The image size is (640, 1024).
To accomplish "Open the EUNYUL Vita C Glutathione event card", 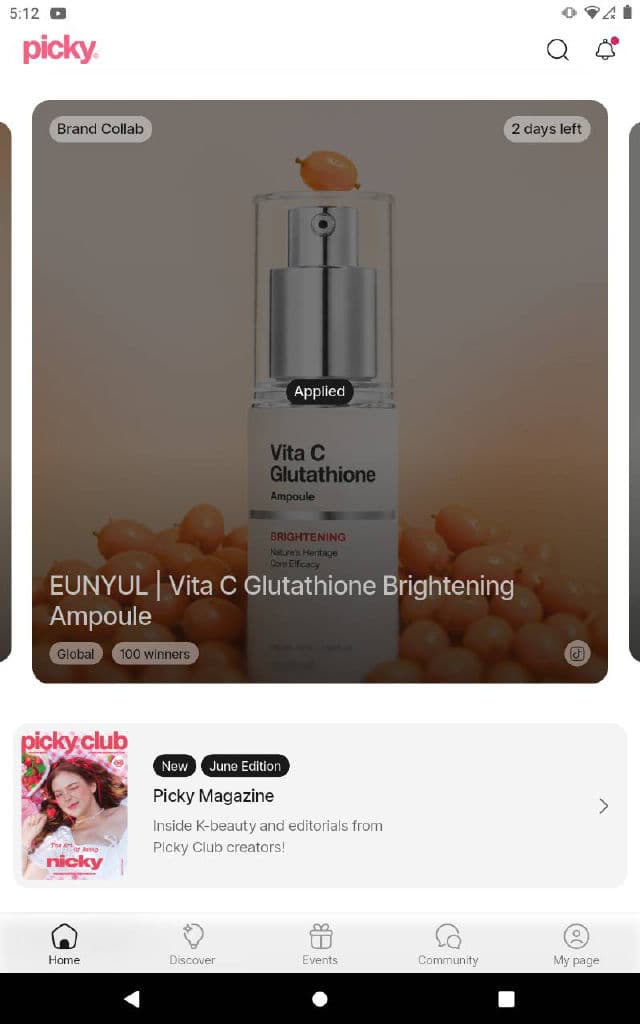I will click(x=320, y=391).
